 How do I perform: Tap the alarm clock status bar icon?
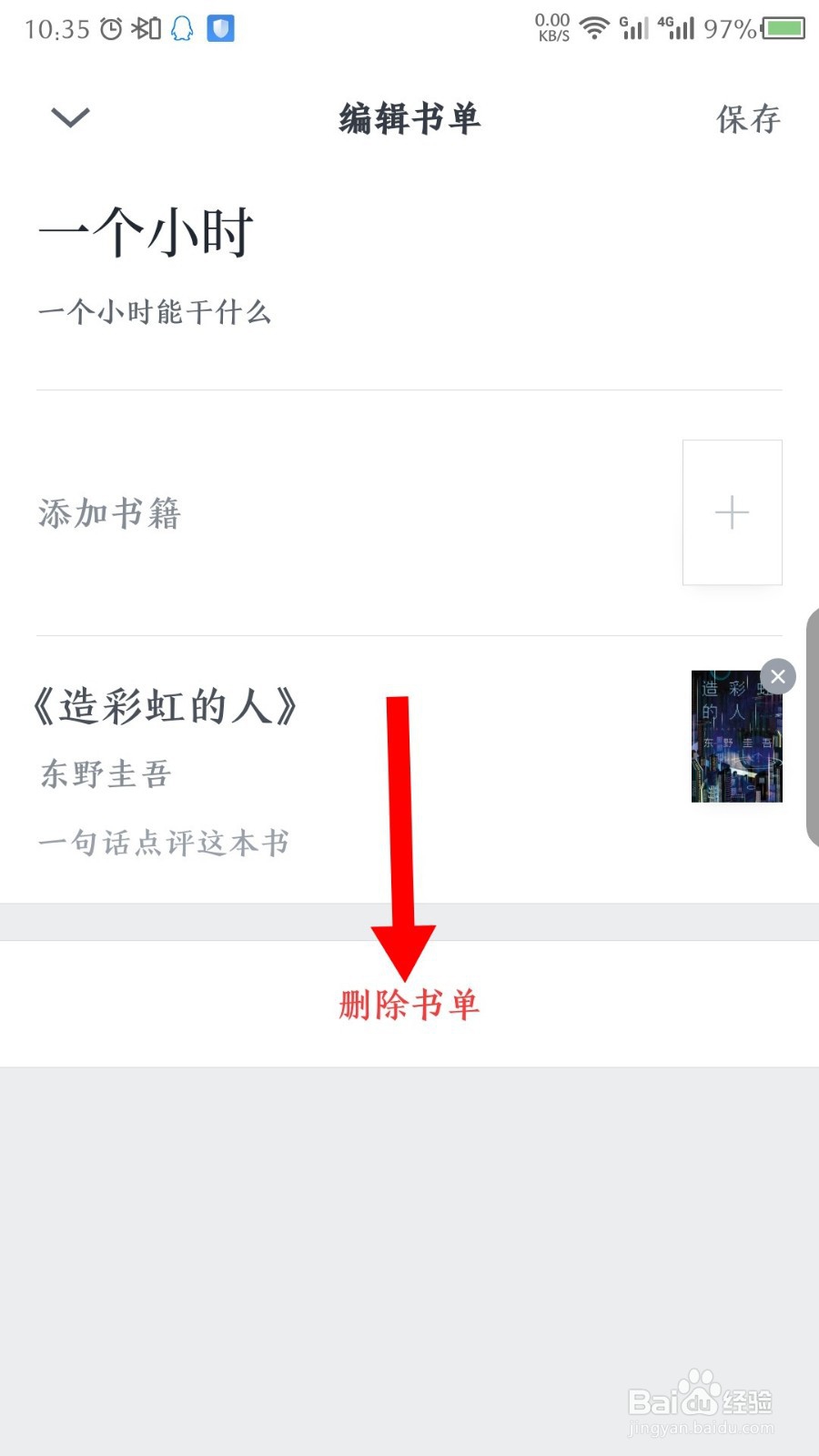tap(111, 27)
